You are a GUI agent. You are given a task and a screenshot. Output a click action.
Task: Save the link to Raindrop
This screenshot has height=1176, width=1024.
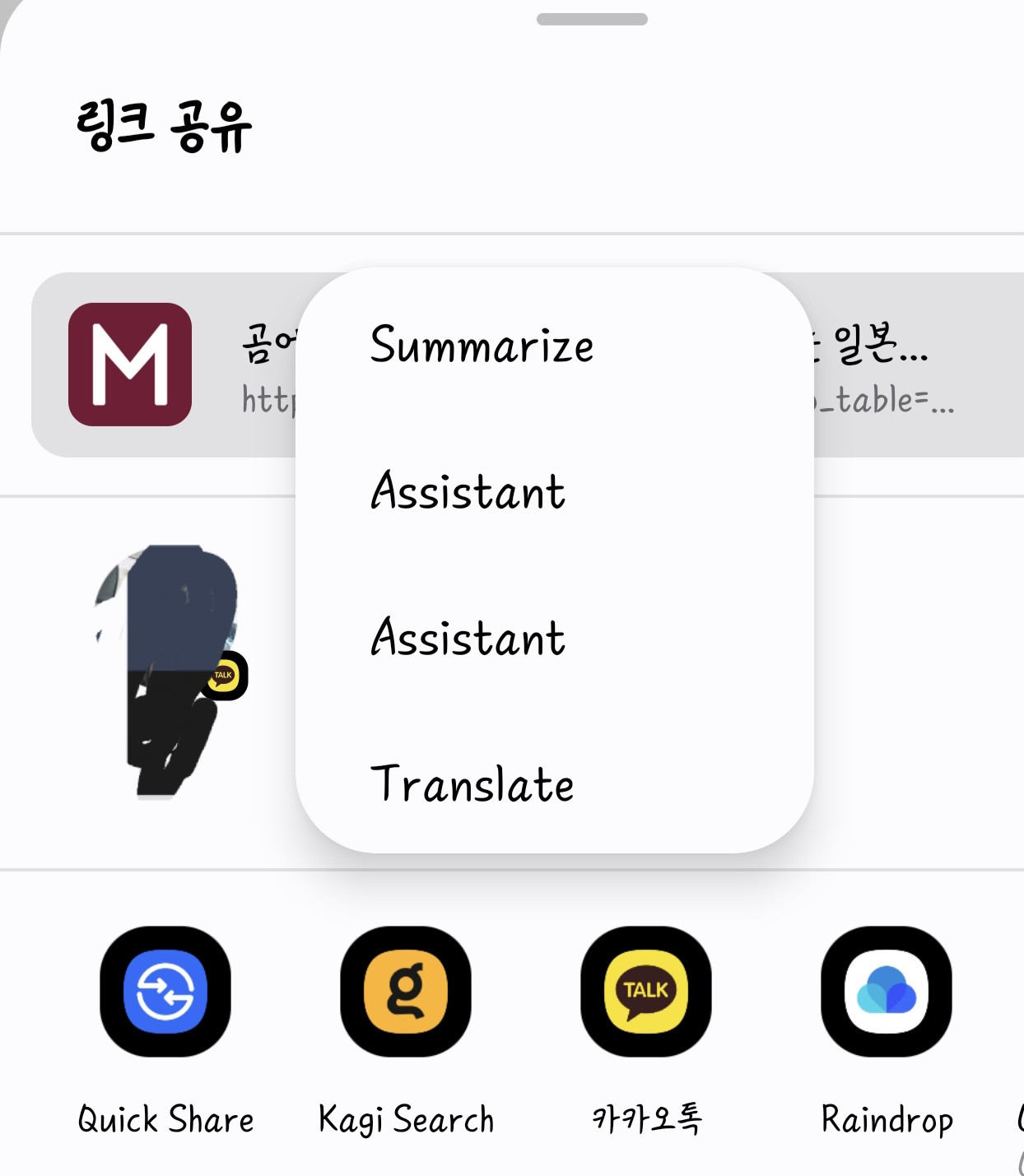[x=887, y=992]
